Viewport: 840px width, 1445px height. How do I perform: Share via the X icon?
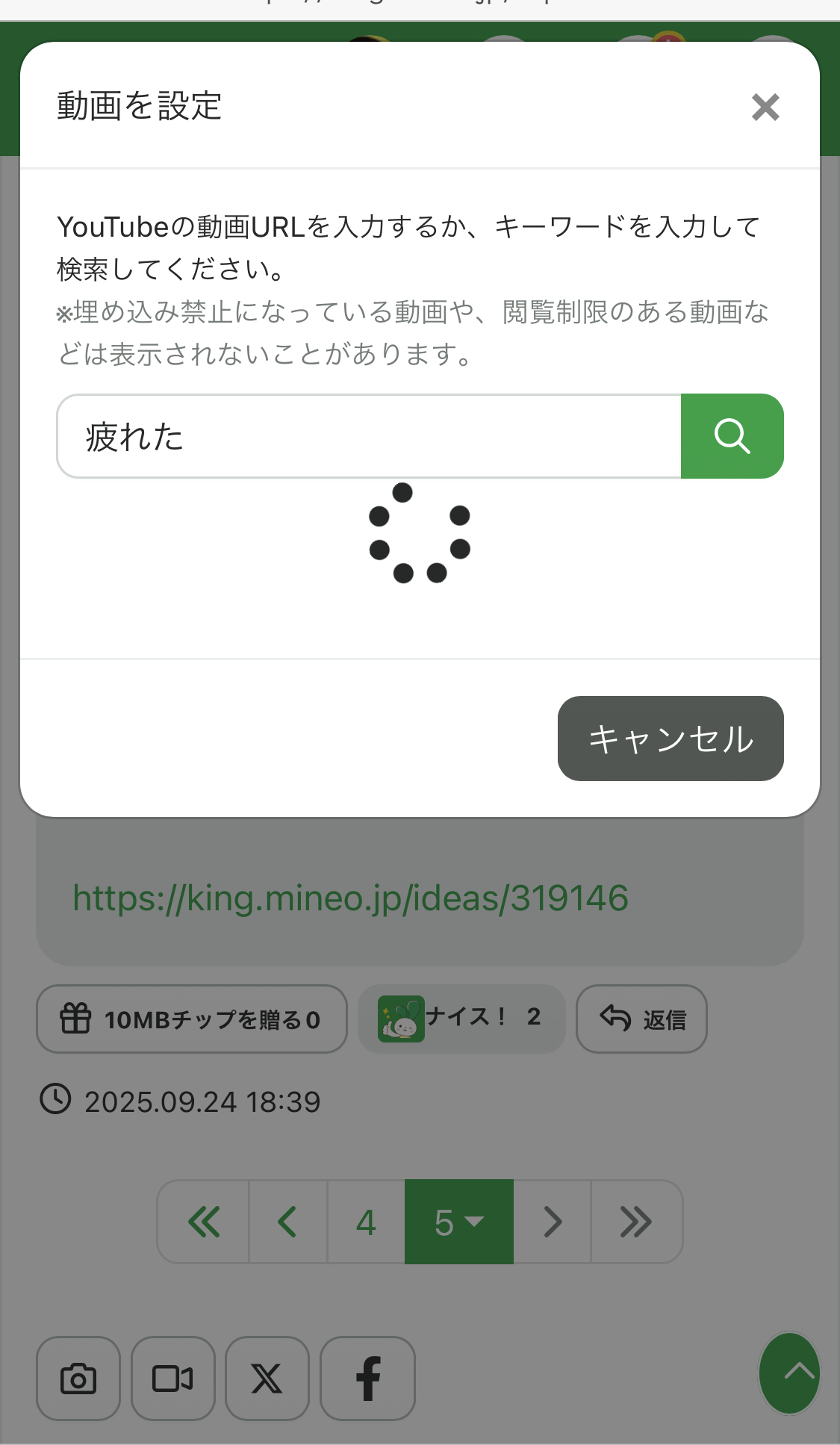pyautogui.click(x=267, y=1379)
